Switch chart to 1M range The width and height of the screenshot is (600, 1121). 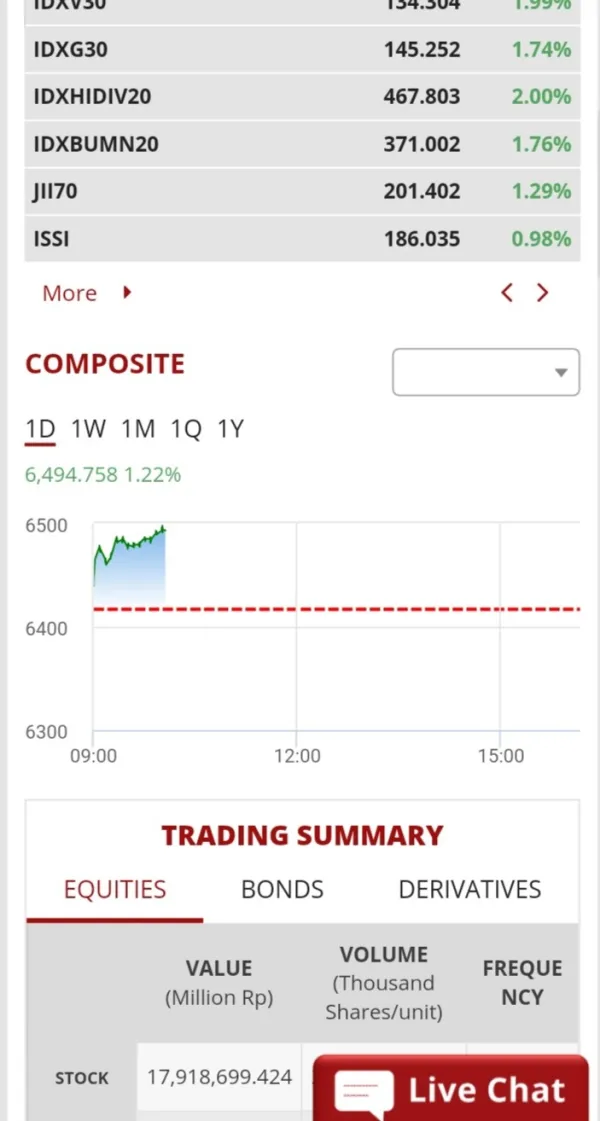click(x=138, y=429)
